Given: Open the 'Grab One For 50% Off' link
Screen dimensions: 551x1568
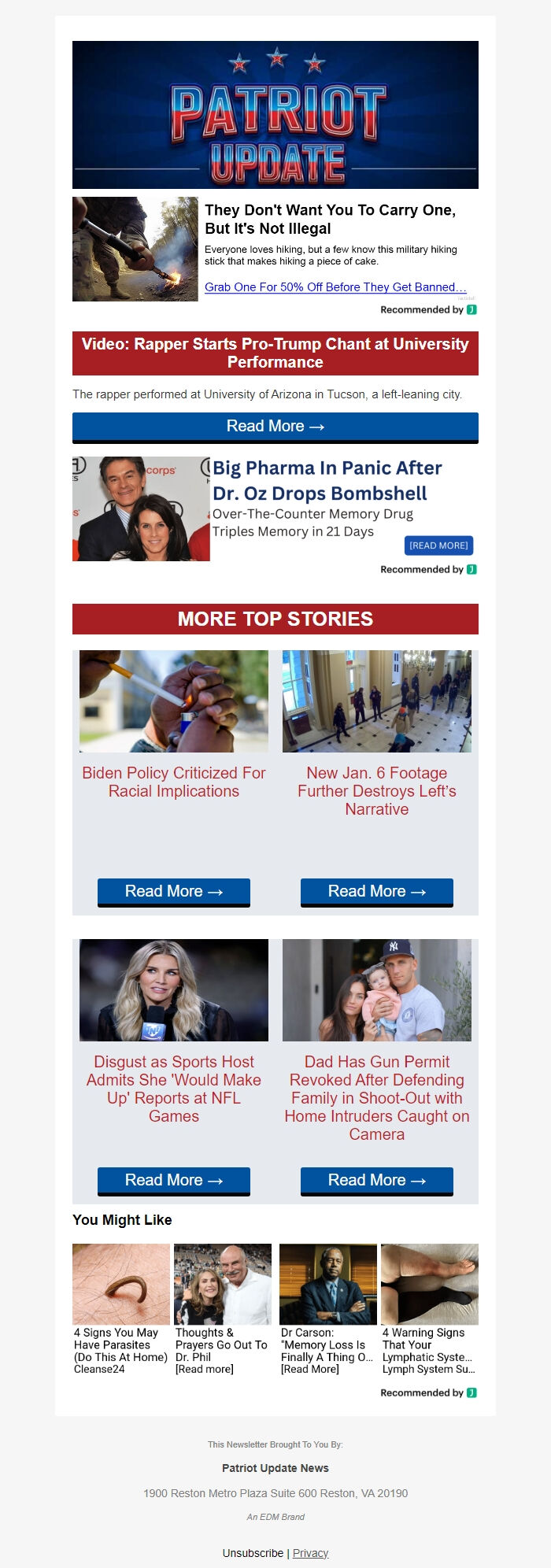Looking at the screenshot, I should (x=335, y=287).
